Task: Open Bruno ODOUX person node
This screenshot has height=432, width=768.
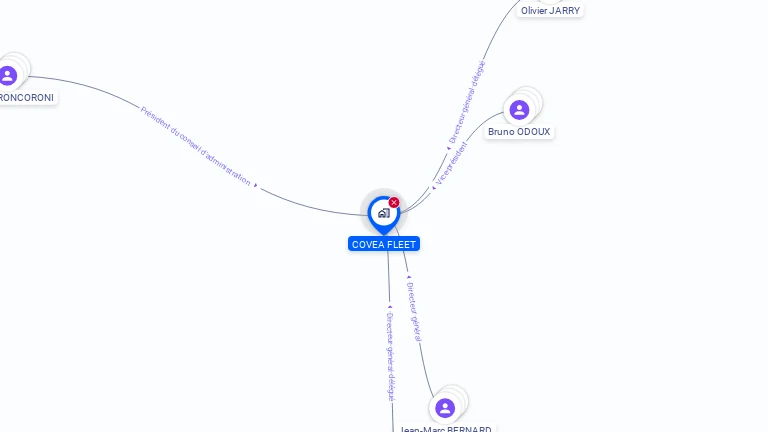Action: [519, 109]
